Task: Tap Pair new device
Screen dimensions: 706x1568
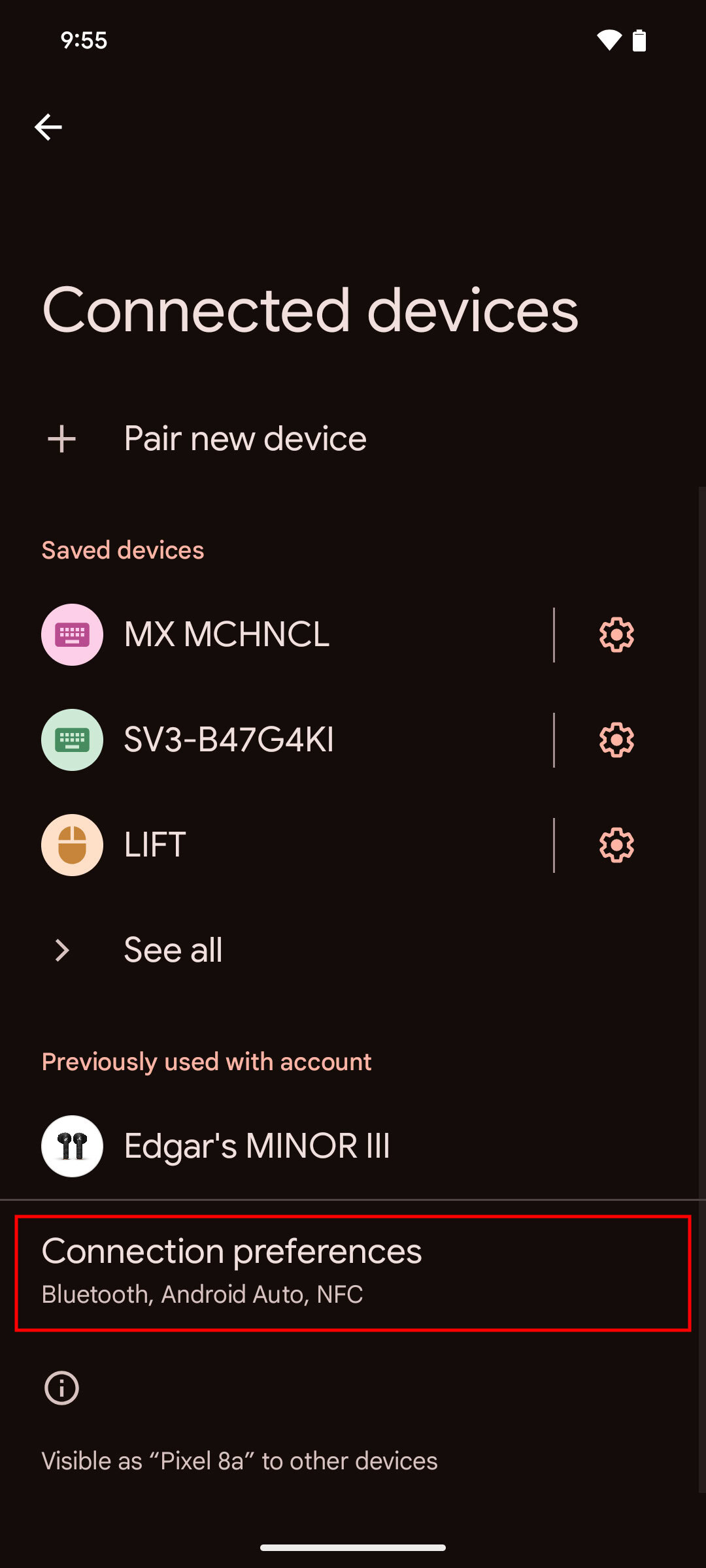Action: coord(244,438)
